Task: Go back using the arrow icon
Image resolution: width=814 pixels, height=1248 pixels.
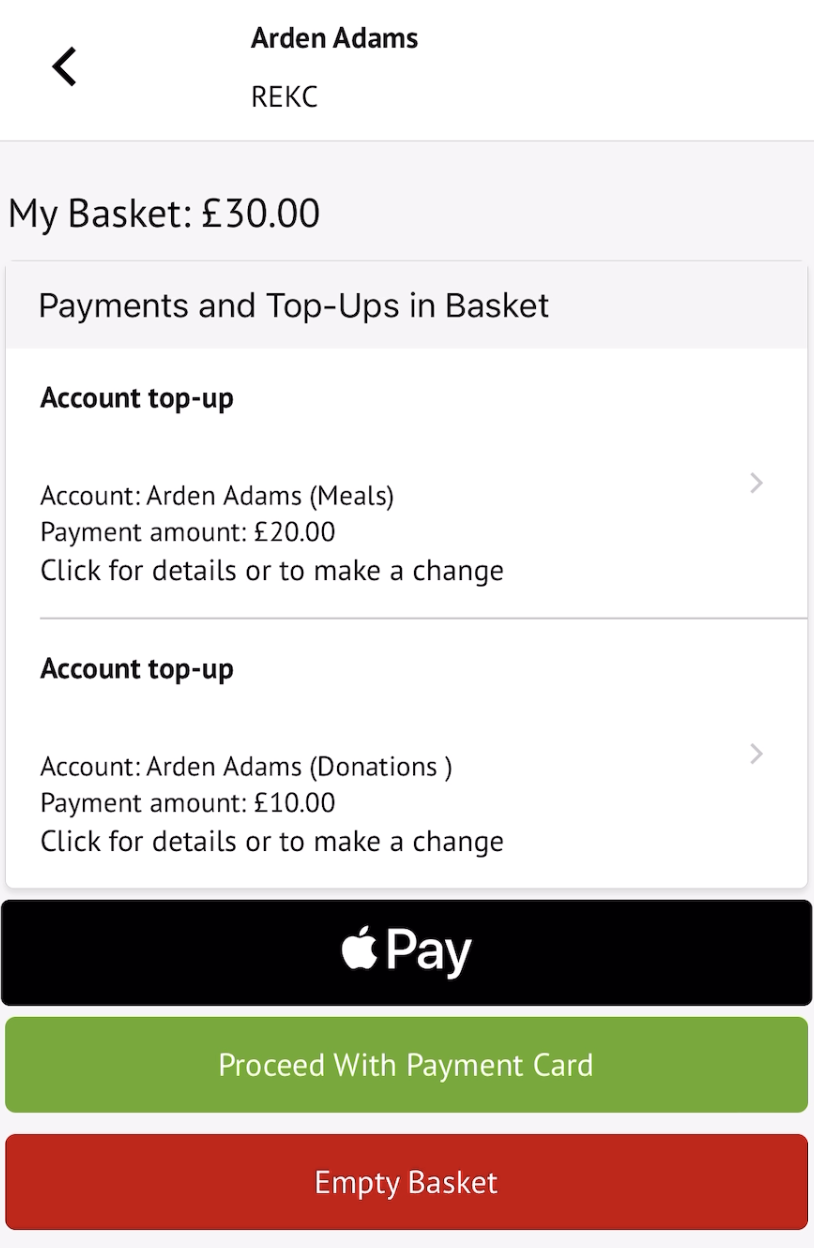Action: [x=65, y=67]
